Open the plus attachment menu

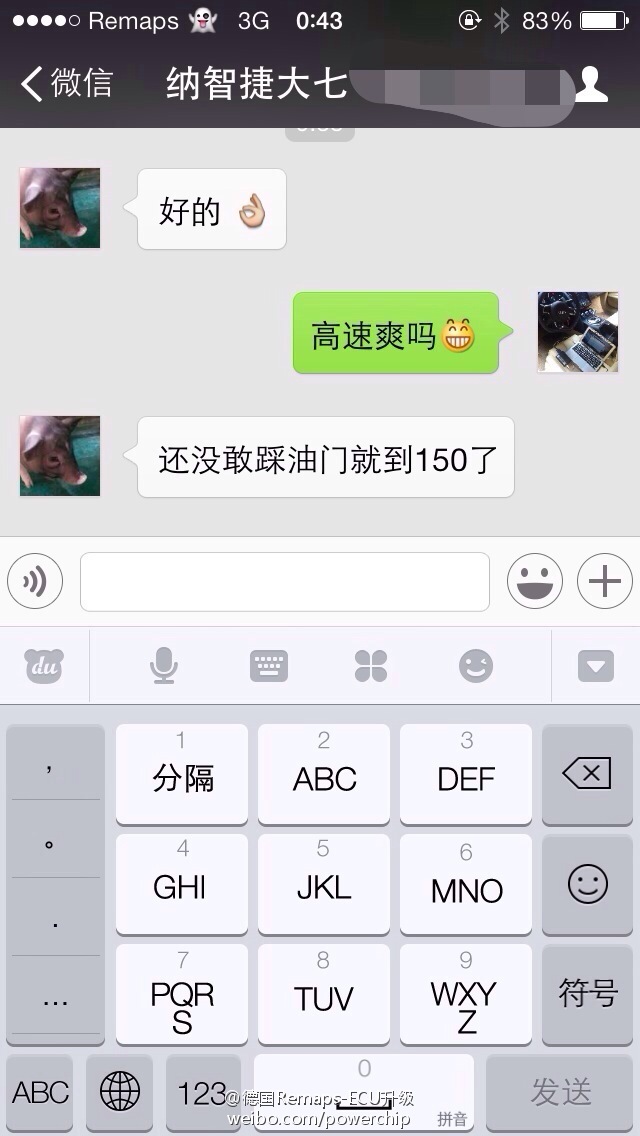604,581
